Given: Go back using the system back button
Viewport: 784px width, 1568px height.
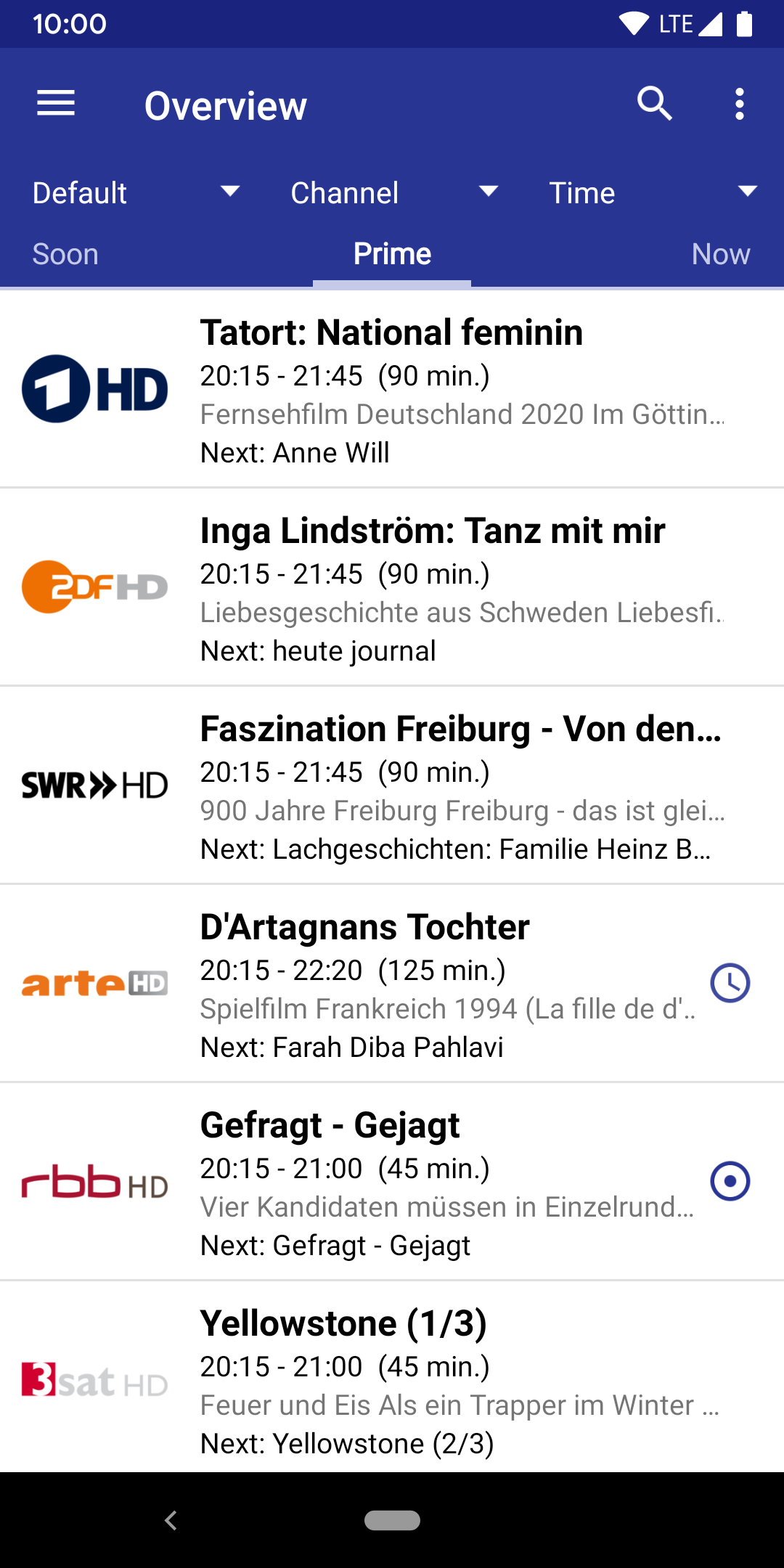Looking at the screenshot, I should (x=171, y=1520).
